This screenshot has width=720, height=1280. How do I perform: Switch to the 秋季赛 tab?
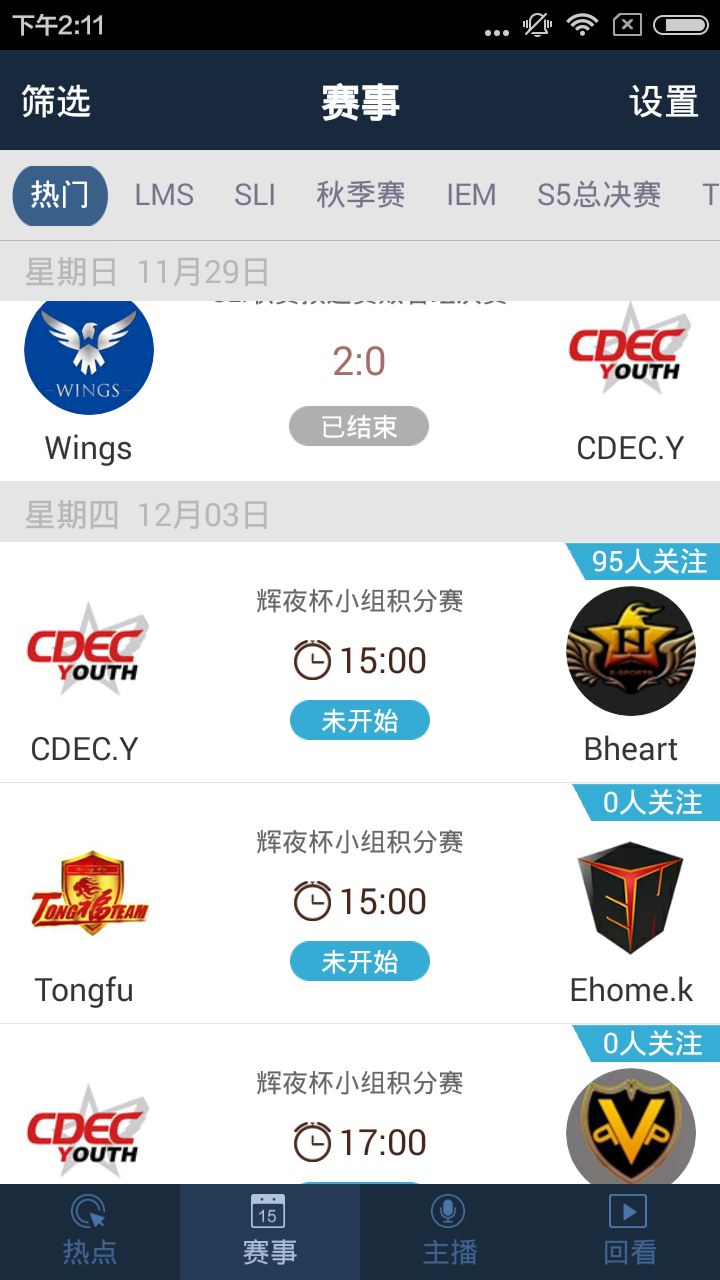361,196
